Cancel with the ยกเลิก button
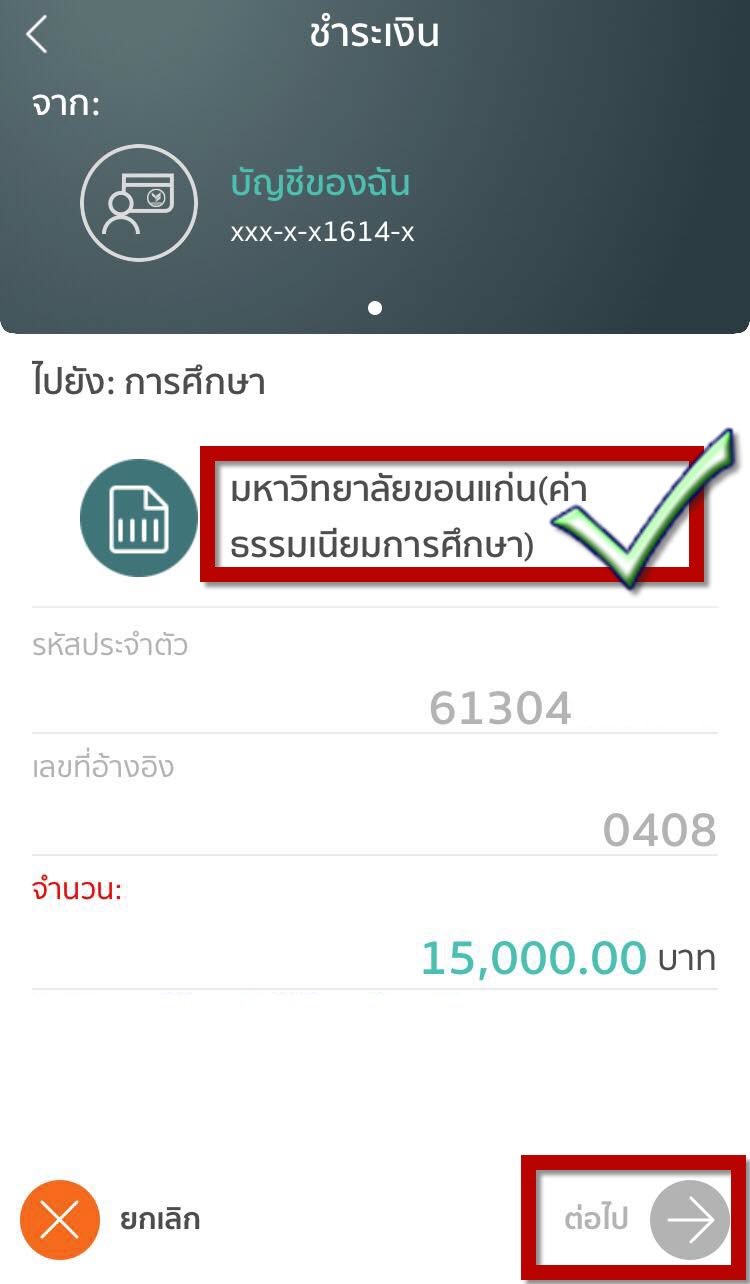 [60, 1220]
